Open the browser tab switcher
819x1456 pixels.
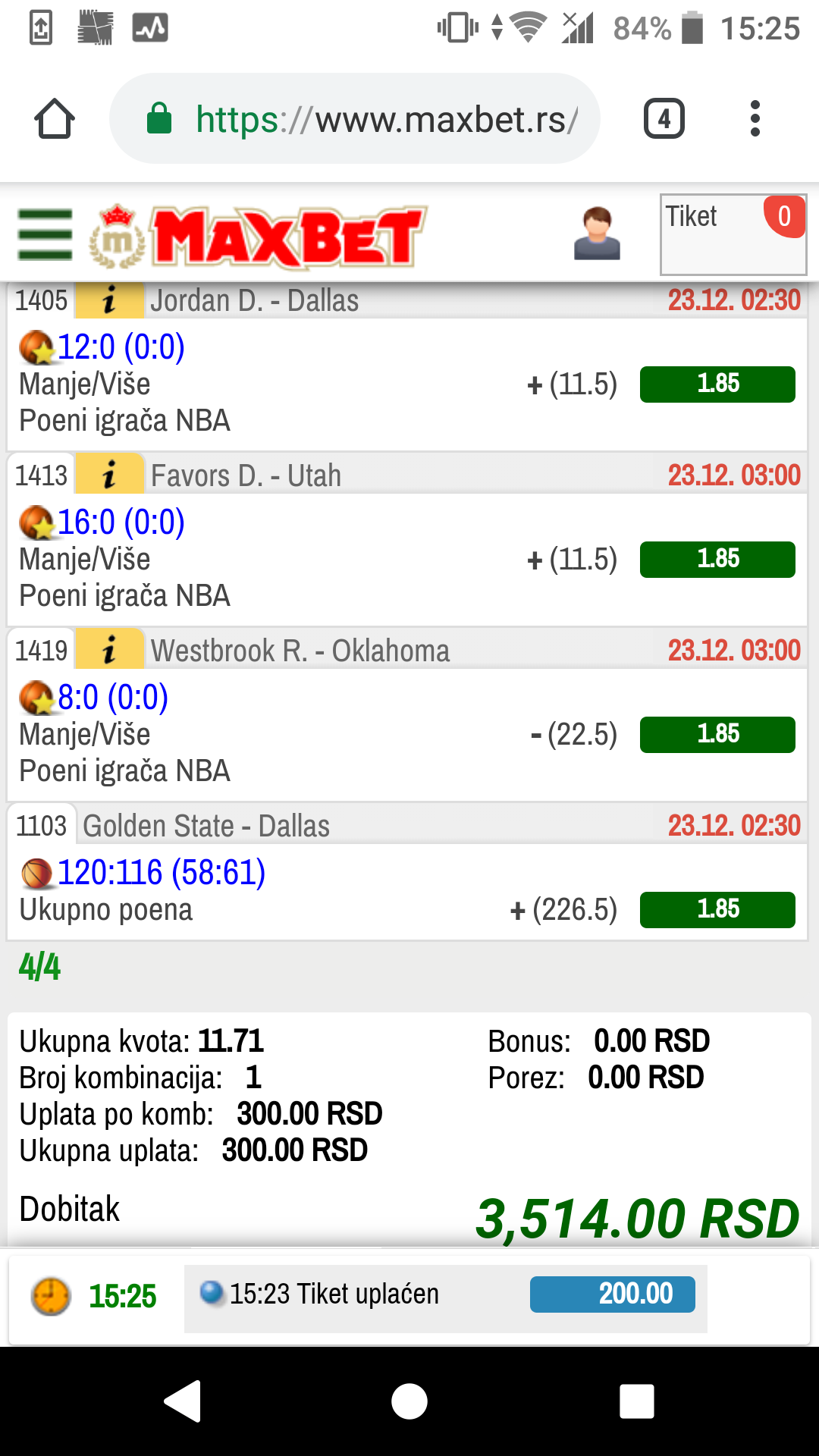664,118
